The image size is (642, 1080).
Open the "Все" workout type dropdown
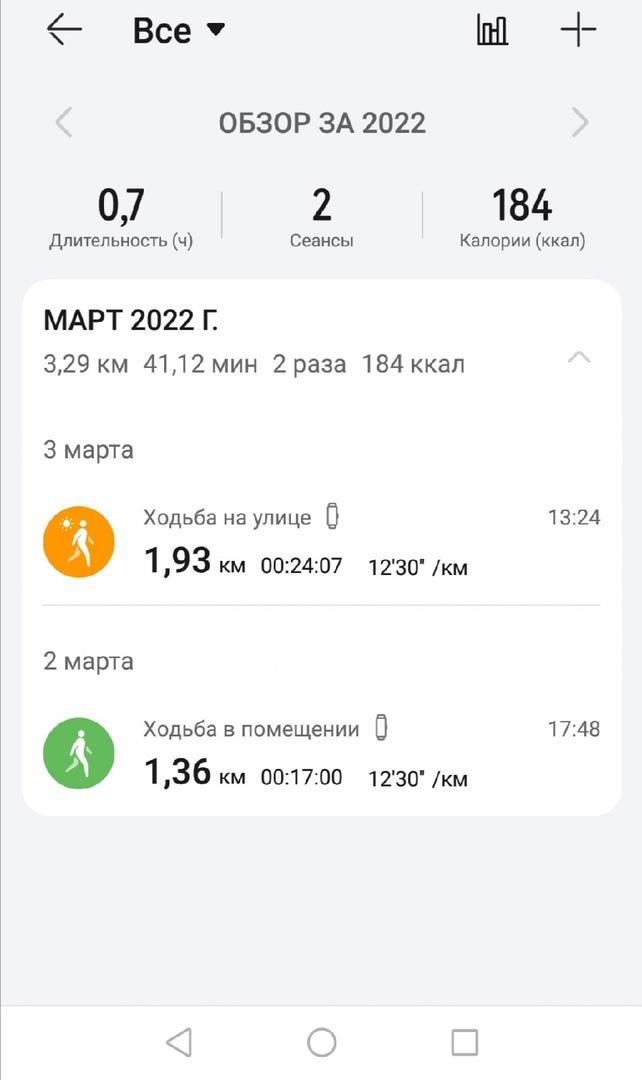pyautogui.click(x=178, y=31)
